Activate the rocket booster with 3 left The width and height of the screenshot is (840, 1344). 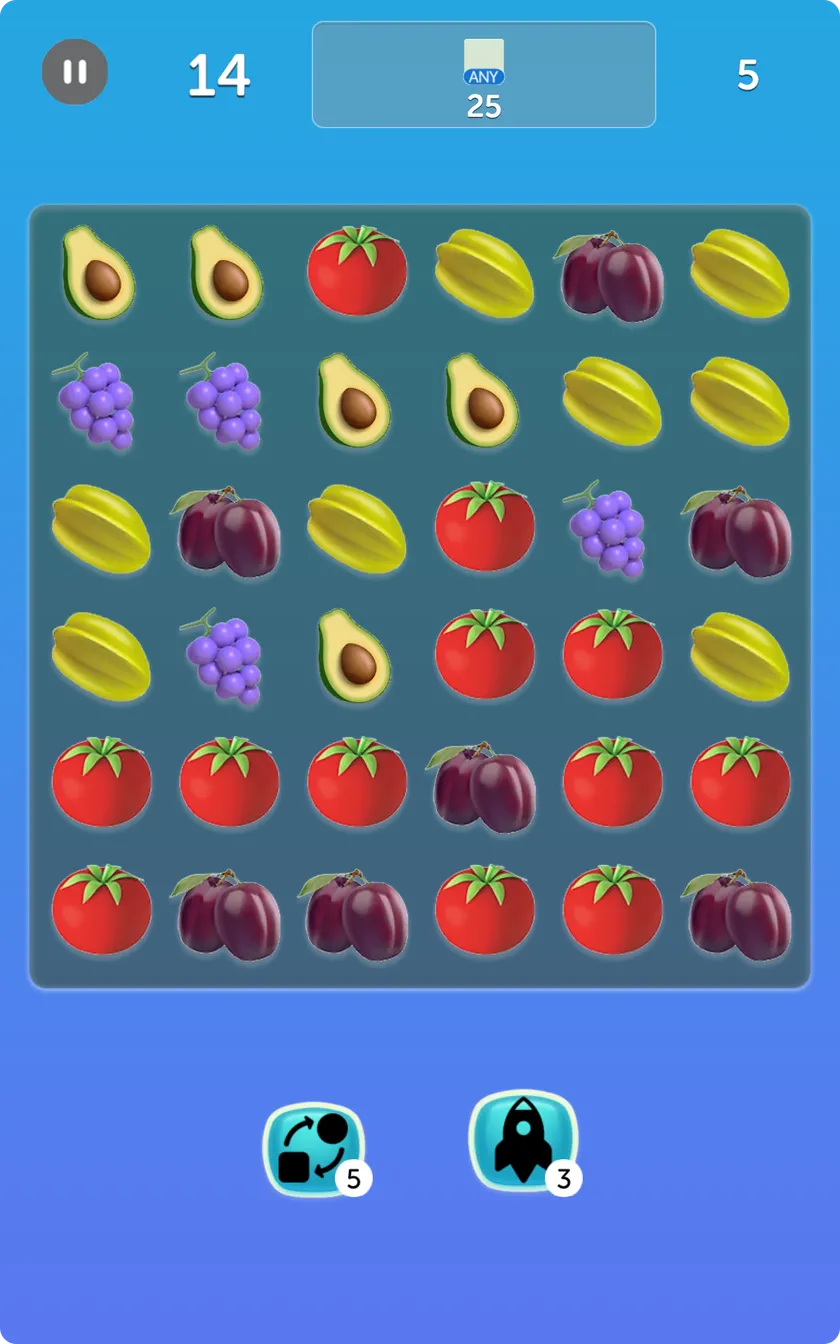click(523, 1140)
